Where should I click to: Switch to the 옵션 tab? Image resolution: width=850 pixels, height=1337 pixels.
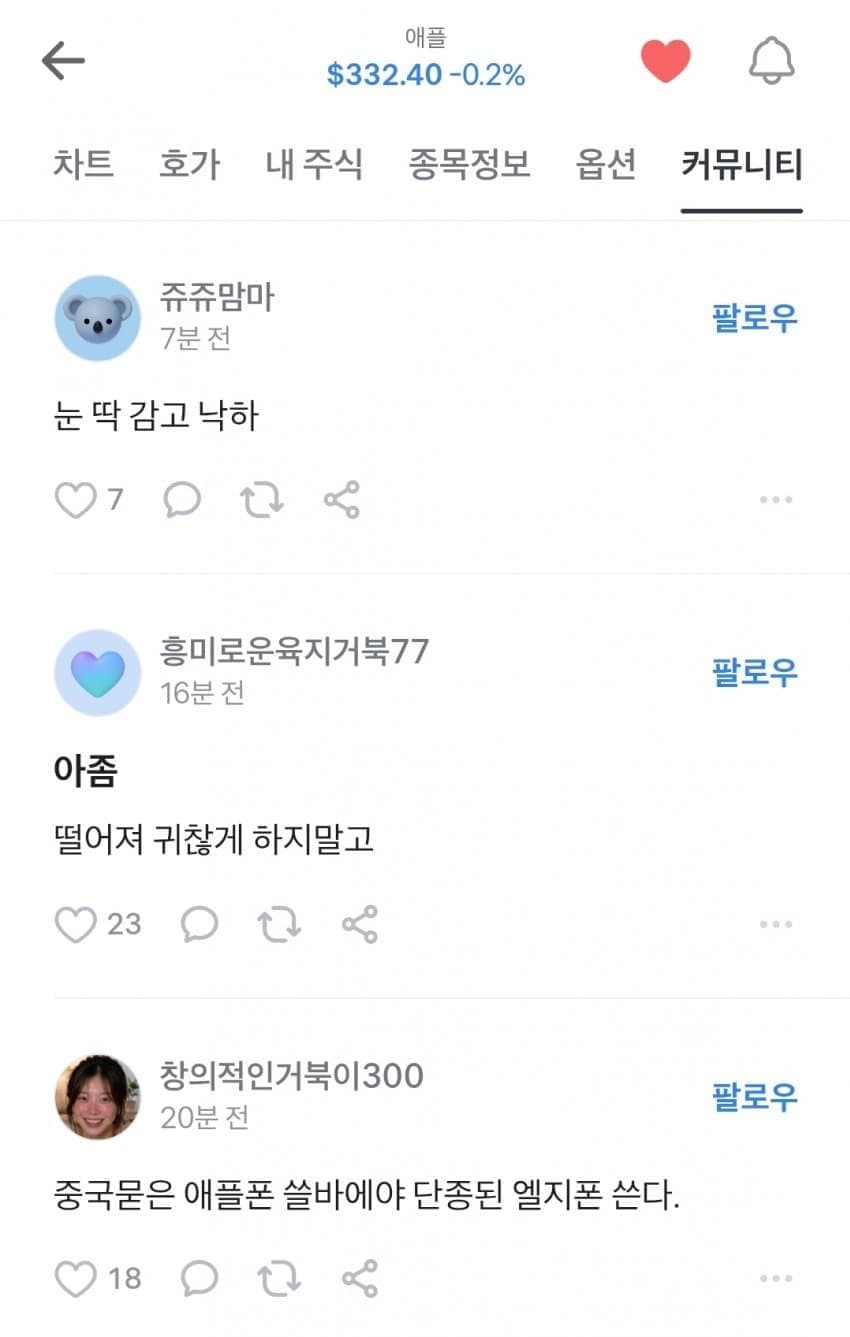[x=606, y=164]
